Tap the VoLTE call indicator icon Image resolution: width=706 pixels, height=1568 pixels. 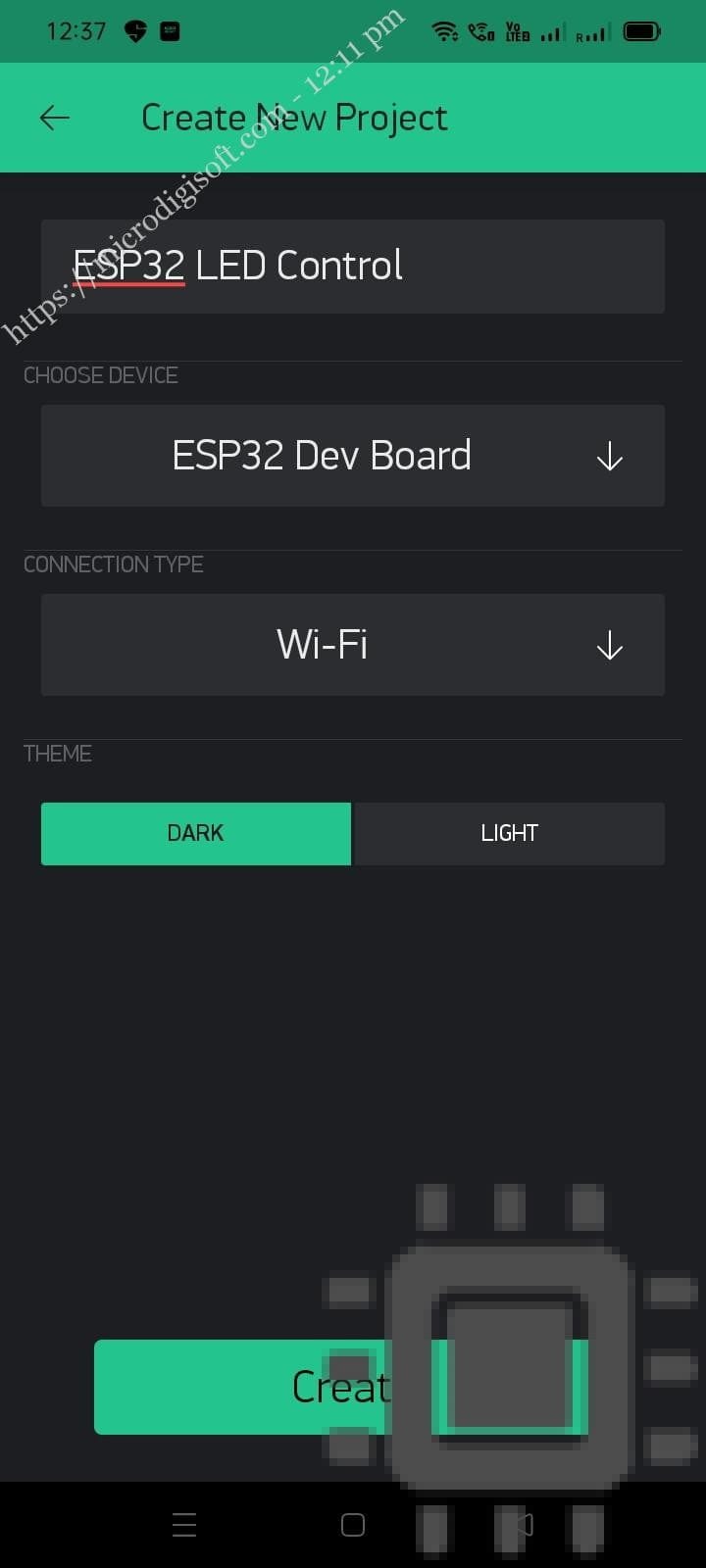(x=481, y=30)
